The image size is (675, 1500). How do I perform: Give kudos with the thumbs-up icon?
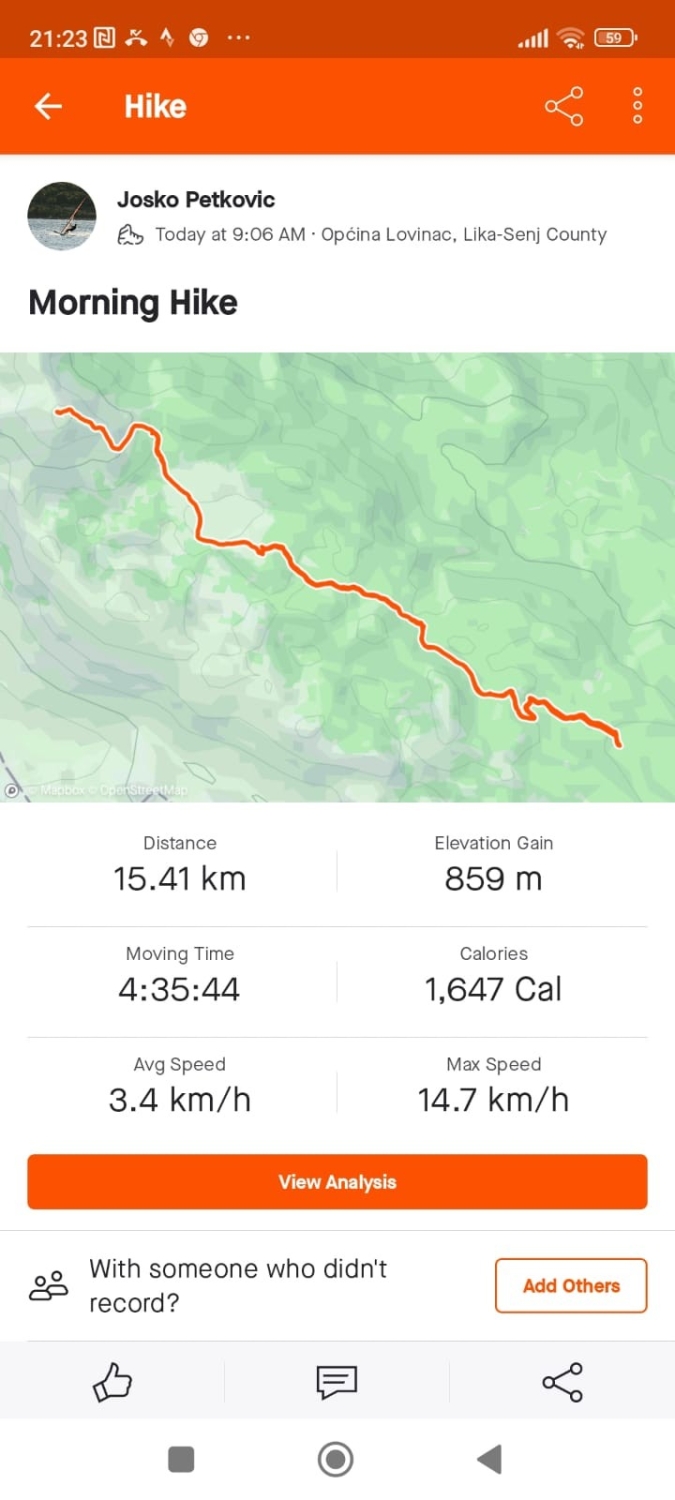pyautogui.click(x=112, y=1383)
